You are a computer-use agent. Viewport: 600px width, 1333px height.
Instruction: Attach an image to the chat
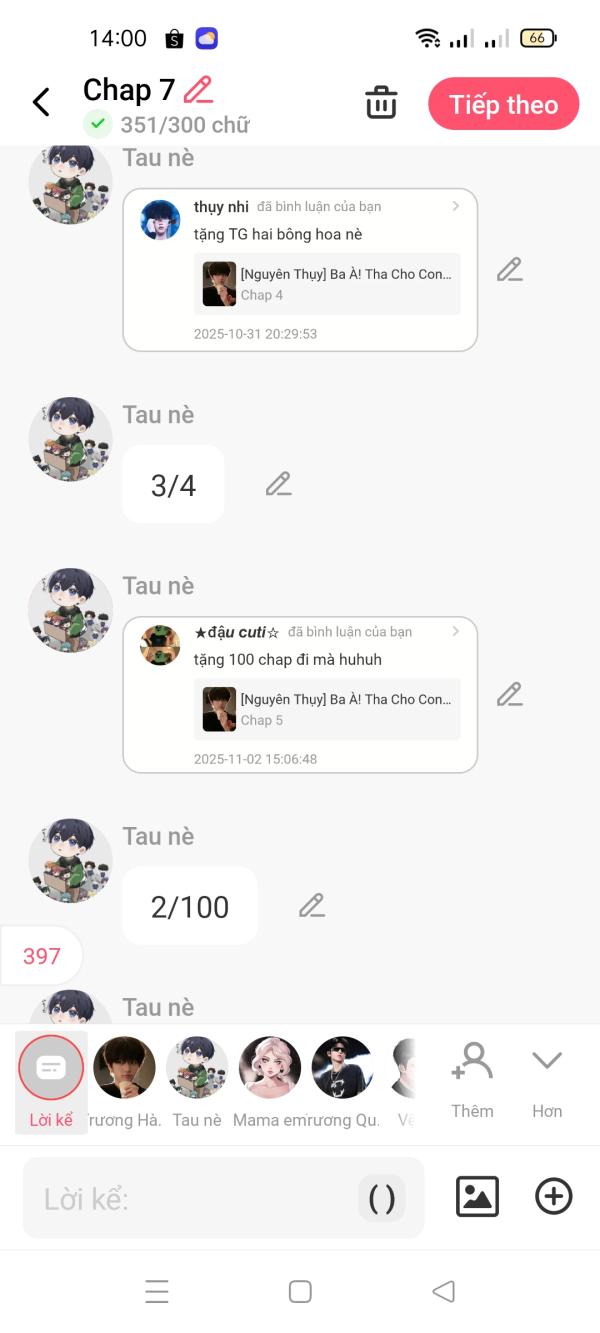pyautogui.click(x=477, y=1197)
